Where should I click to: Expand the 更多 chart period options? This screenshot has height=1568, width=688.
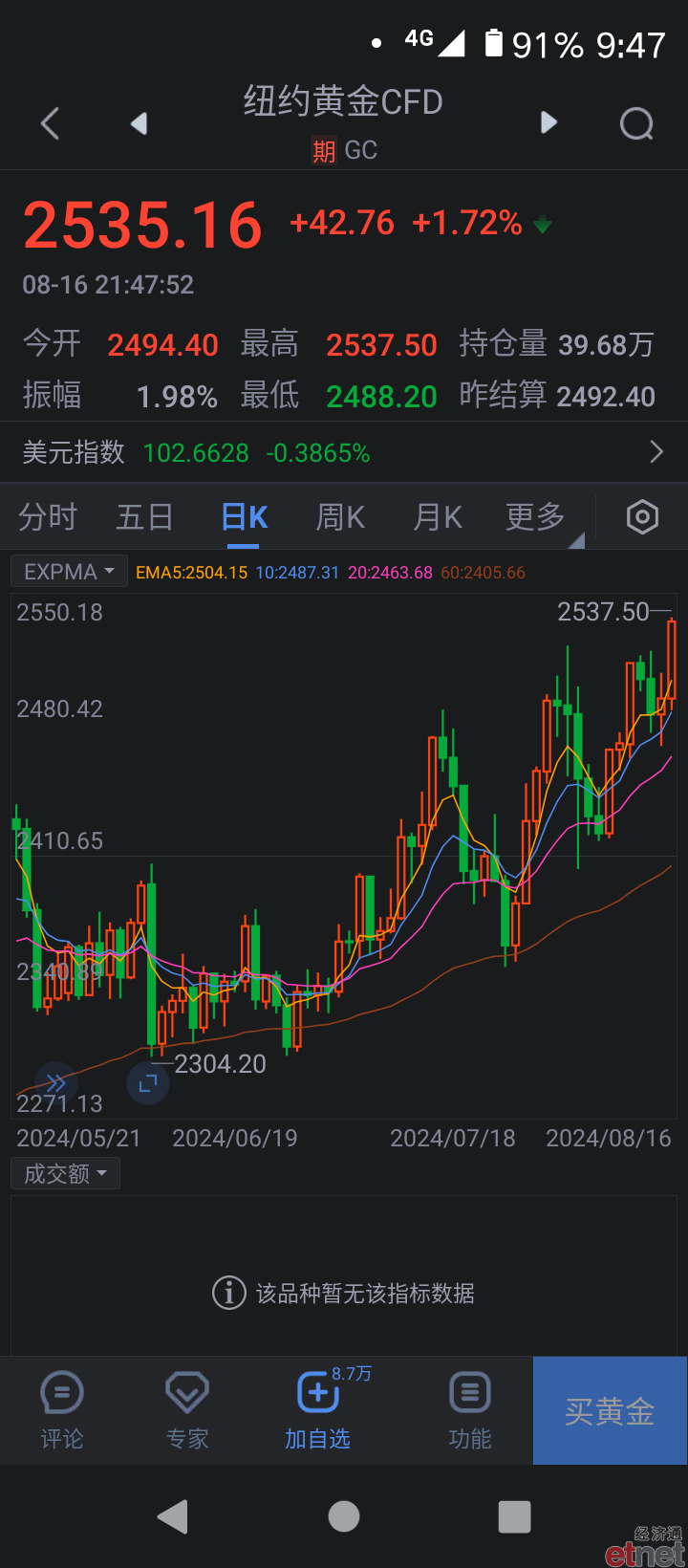(x=536, y=517)
